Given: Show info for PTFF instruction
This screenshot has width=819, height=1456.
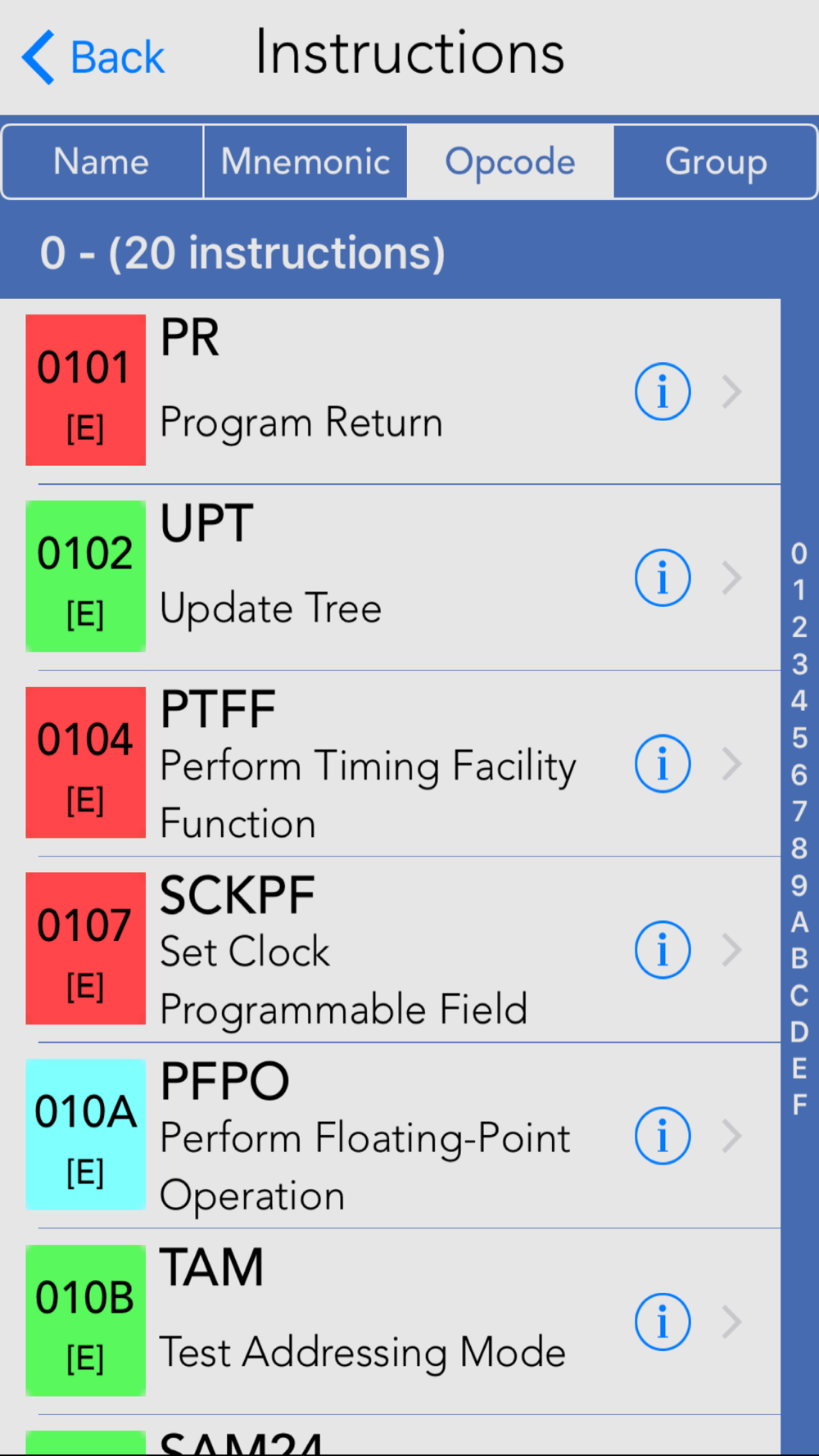Looking at the screenshot, I should (663, 763).
